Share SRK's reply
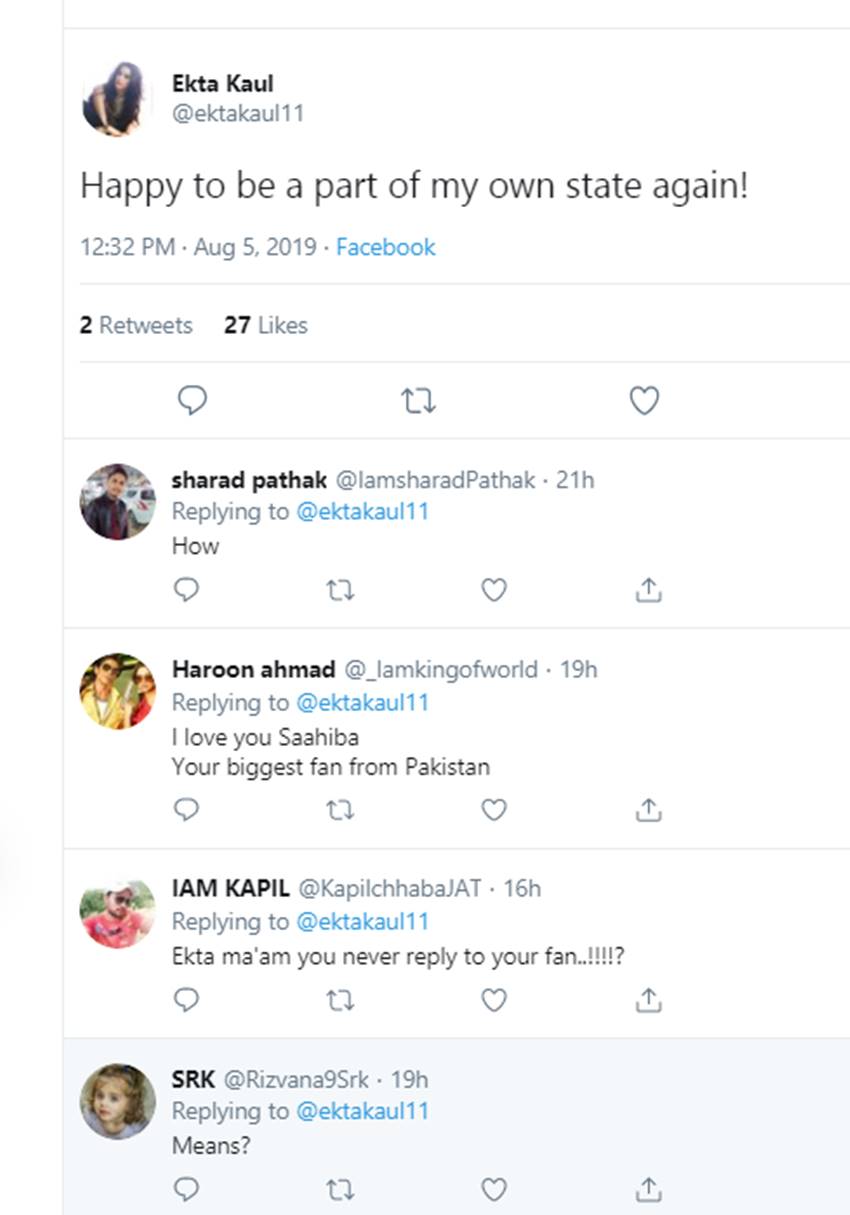Image resolution: width=850 pixels, height=1215 pixels. pos(648,1188)
